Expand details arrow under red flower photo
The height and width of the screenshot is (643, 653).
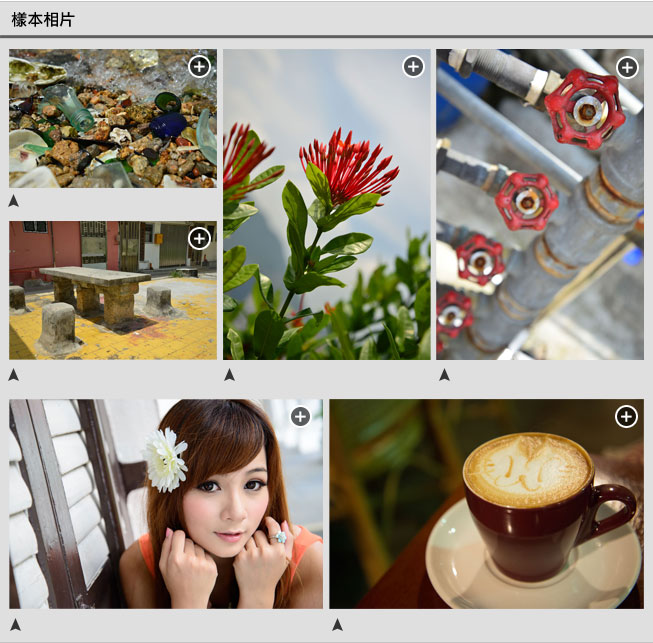(x=229, y=375)
